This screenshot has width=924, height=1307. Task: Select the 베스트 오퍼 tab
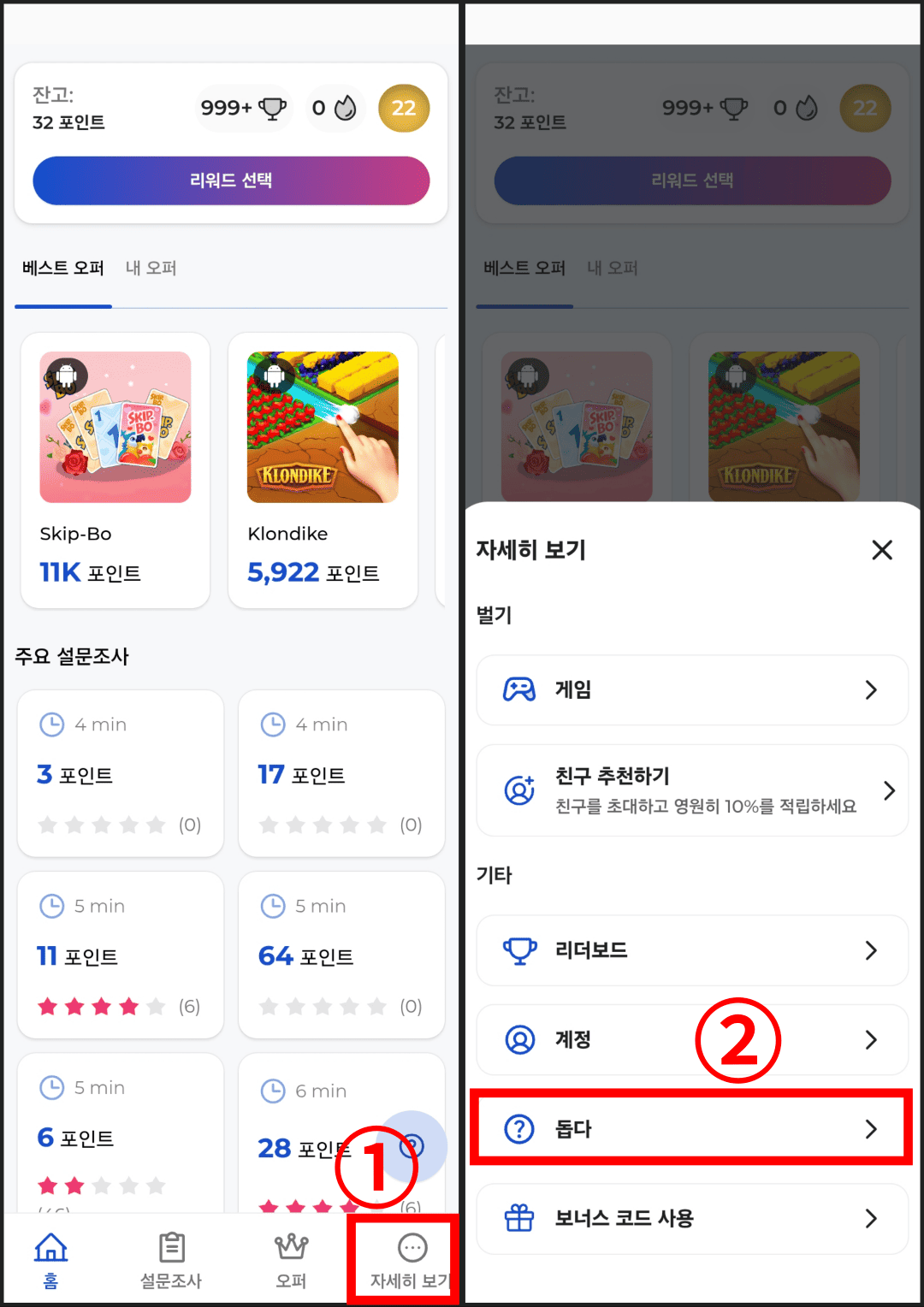tap(62, 268)
